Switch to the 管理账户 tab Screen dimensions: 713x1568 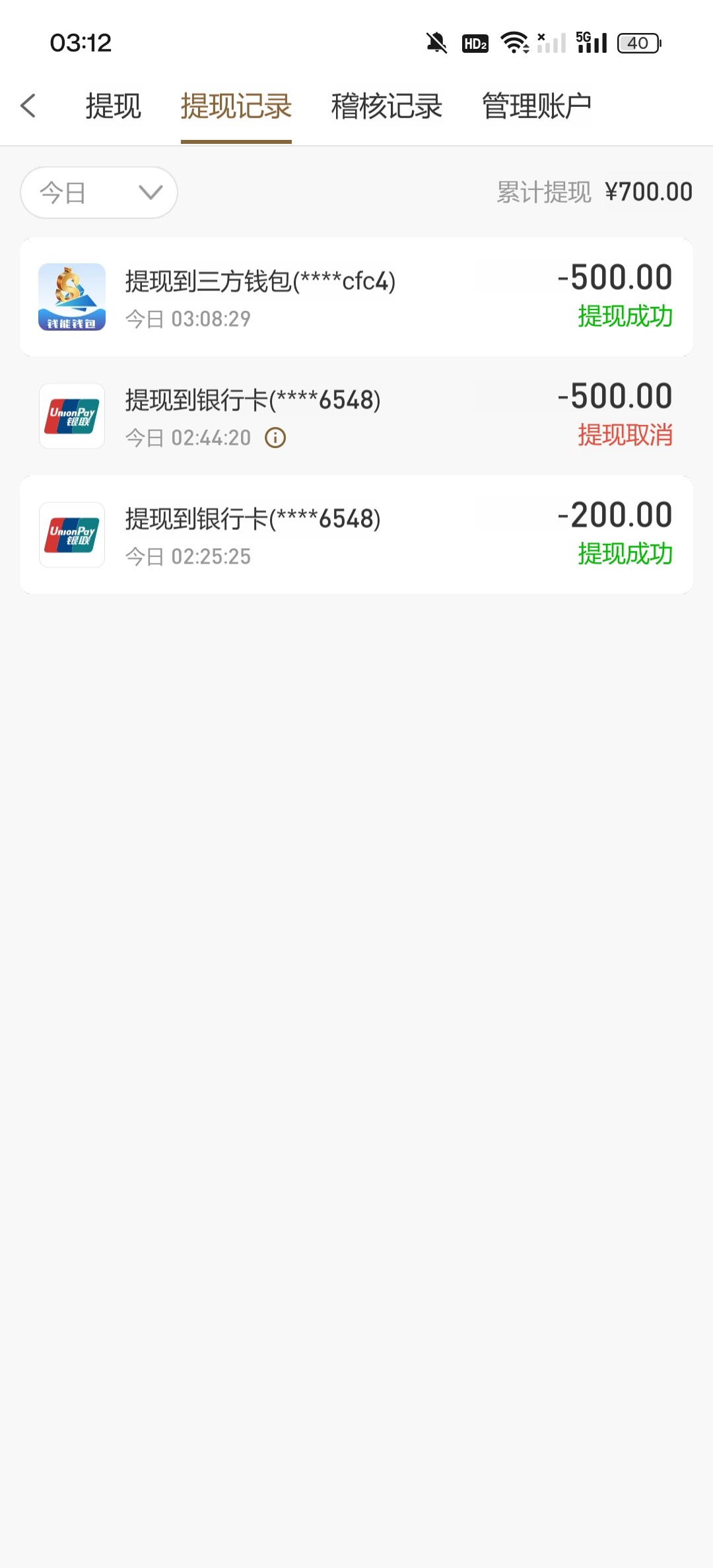point(537,106)
